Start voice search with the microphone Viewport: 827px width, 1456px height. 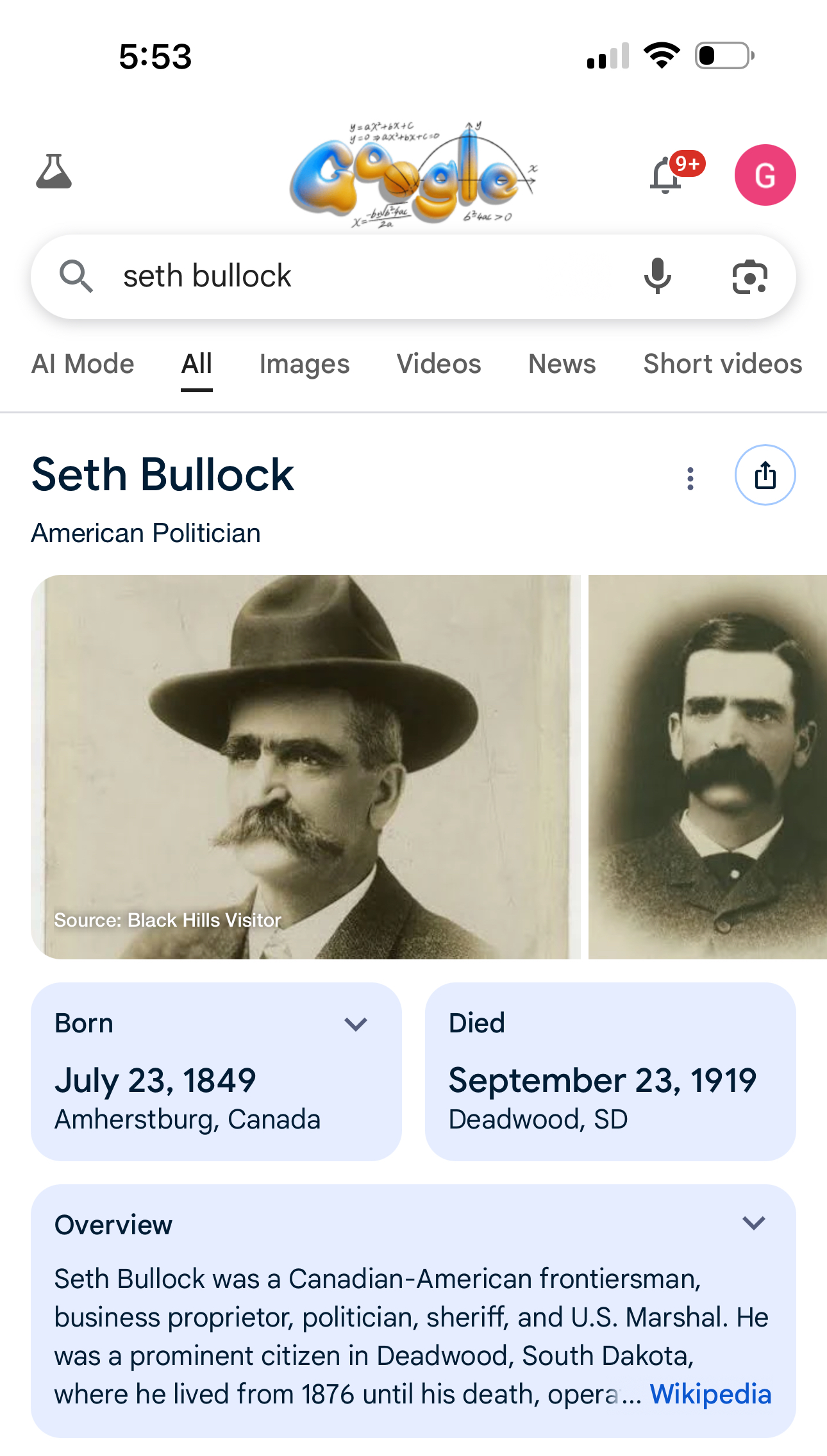tap(657, 277)
